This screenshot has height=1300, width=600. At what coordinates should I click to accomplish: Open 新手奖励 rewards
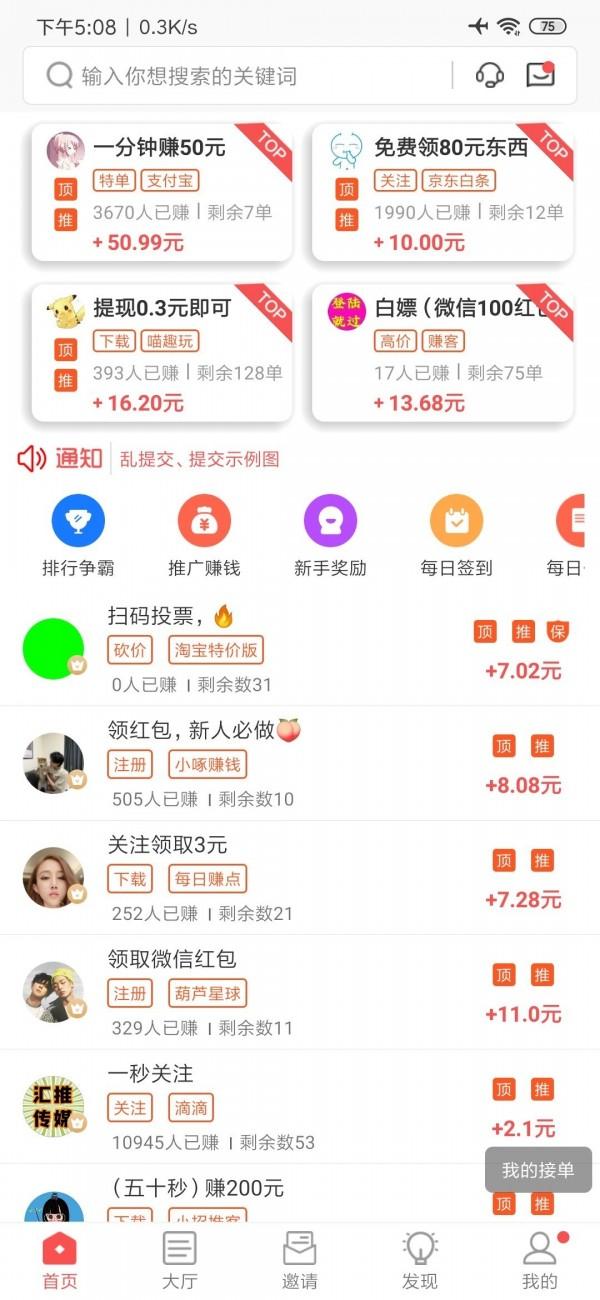point(330,537)
